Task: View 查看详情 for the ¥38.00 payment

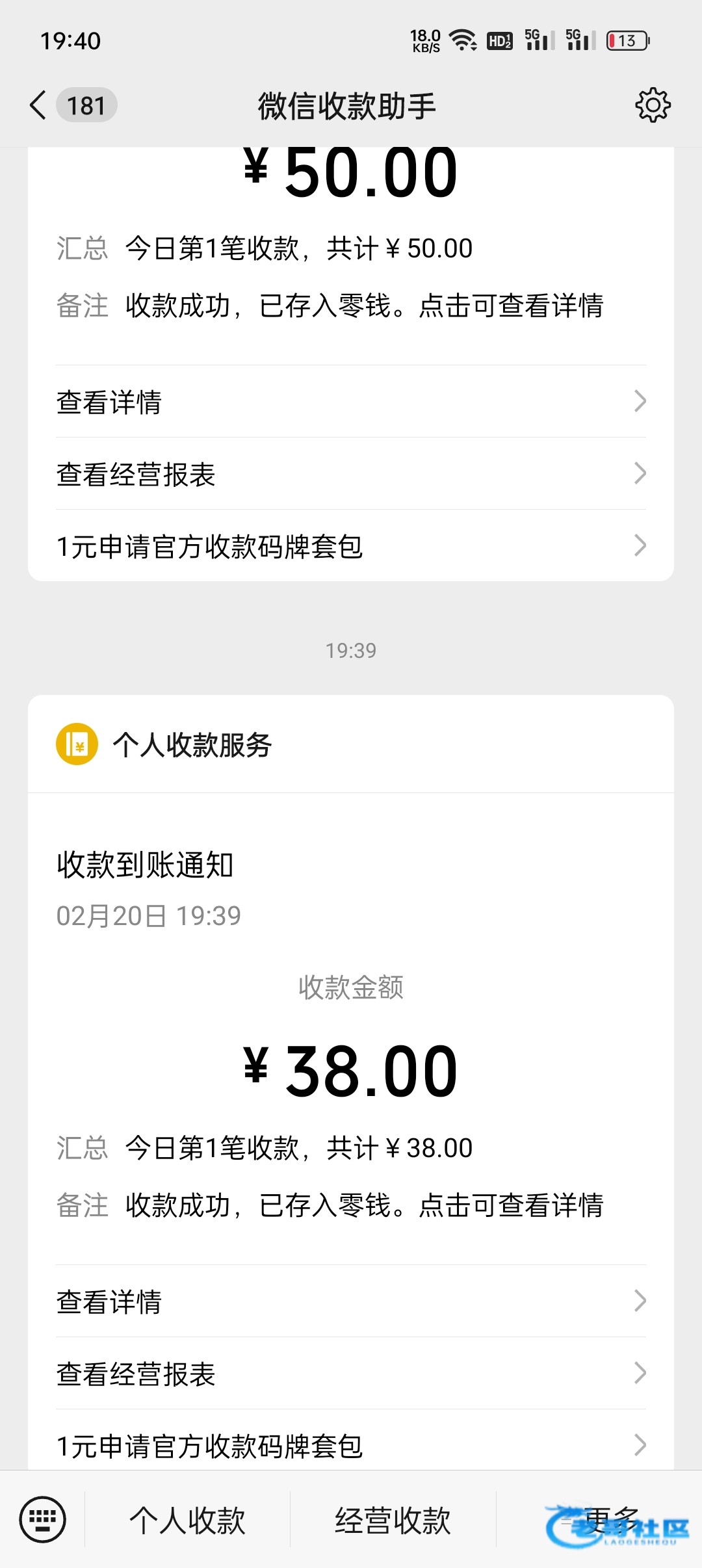Action: click(351, 1301)
